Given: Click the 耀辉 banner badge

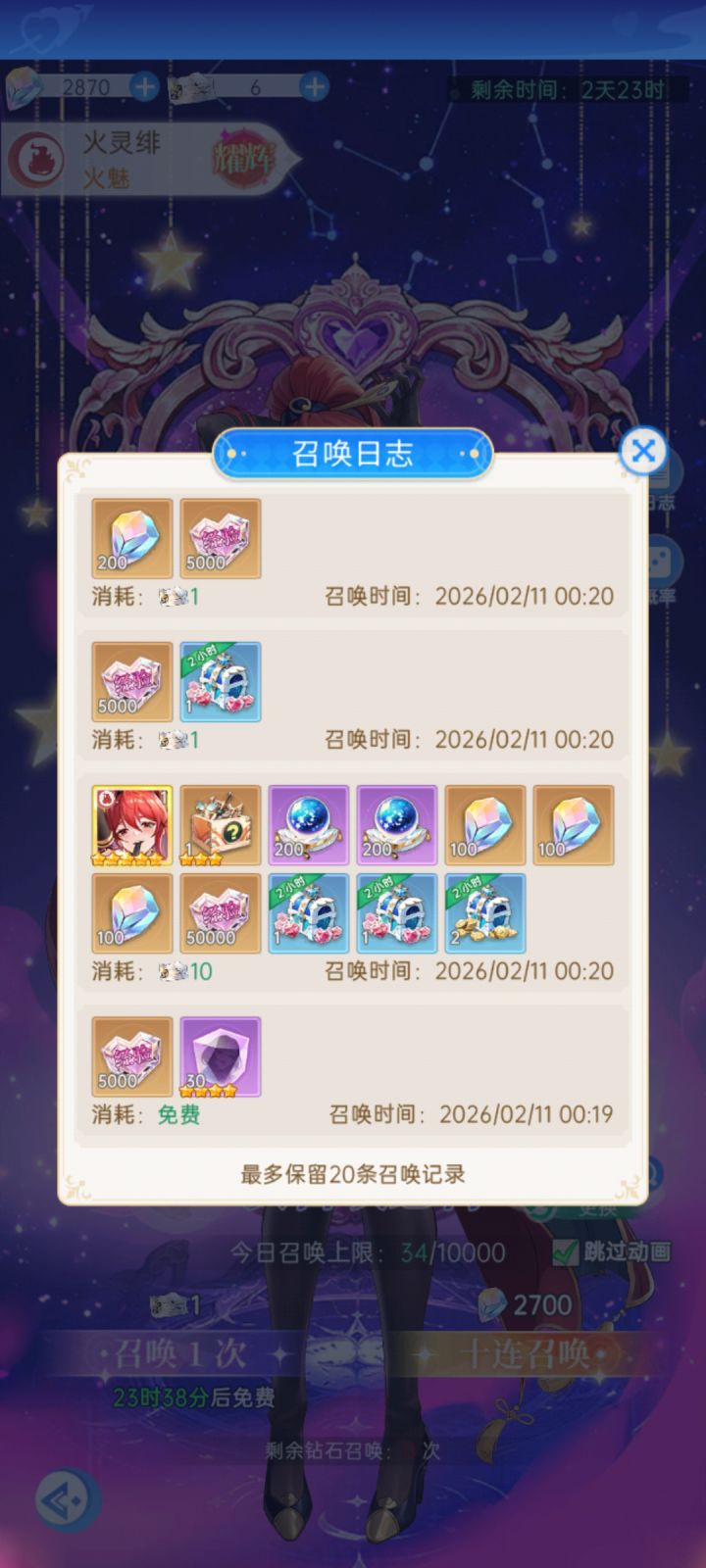Looking at the screenshot, I should point(243,157).
